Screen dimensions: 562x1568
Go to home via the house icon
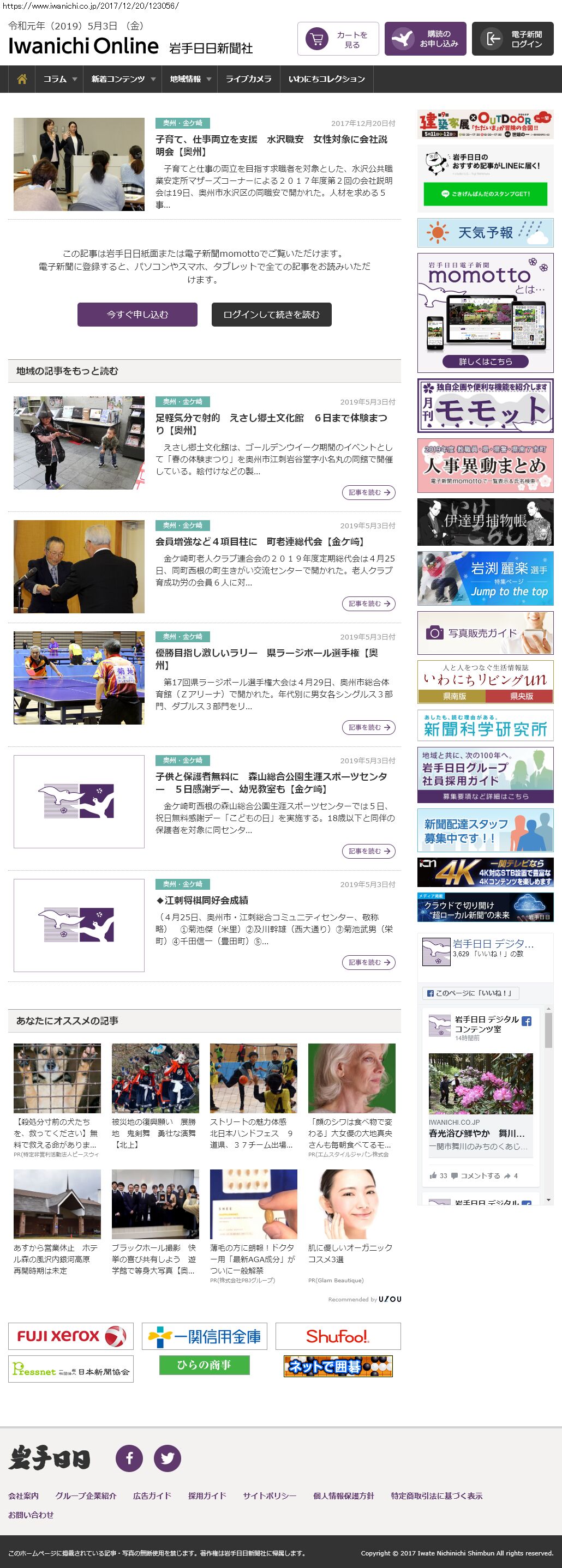point(22,79)
